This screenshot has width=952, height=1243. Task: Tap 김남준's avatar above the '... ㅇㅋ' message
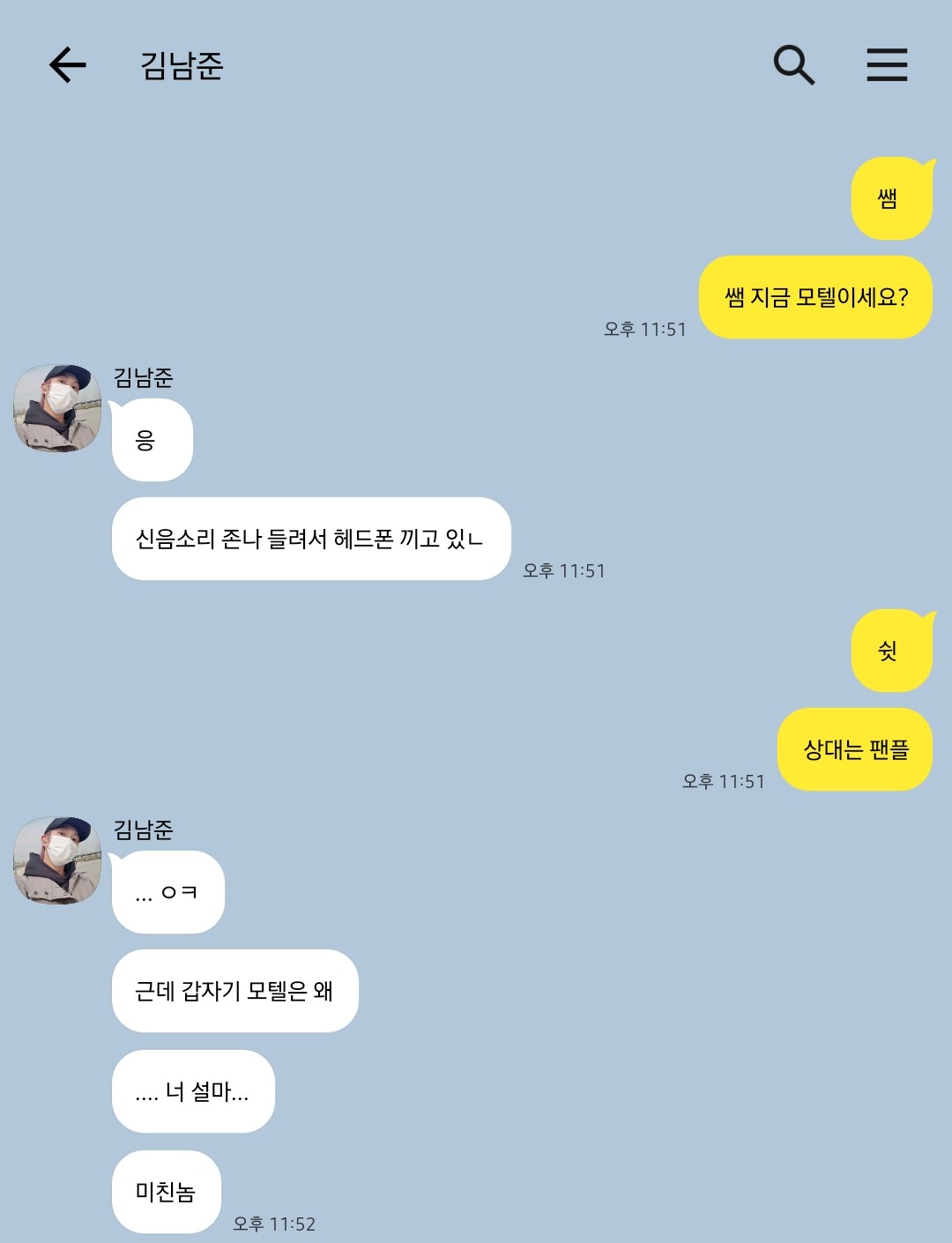(57, 860)
